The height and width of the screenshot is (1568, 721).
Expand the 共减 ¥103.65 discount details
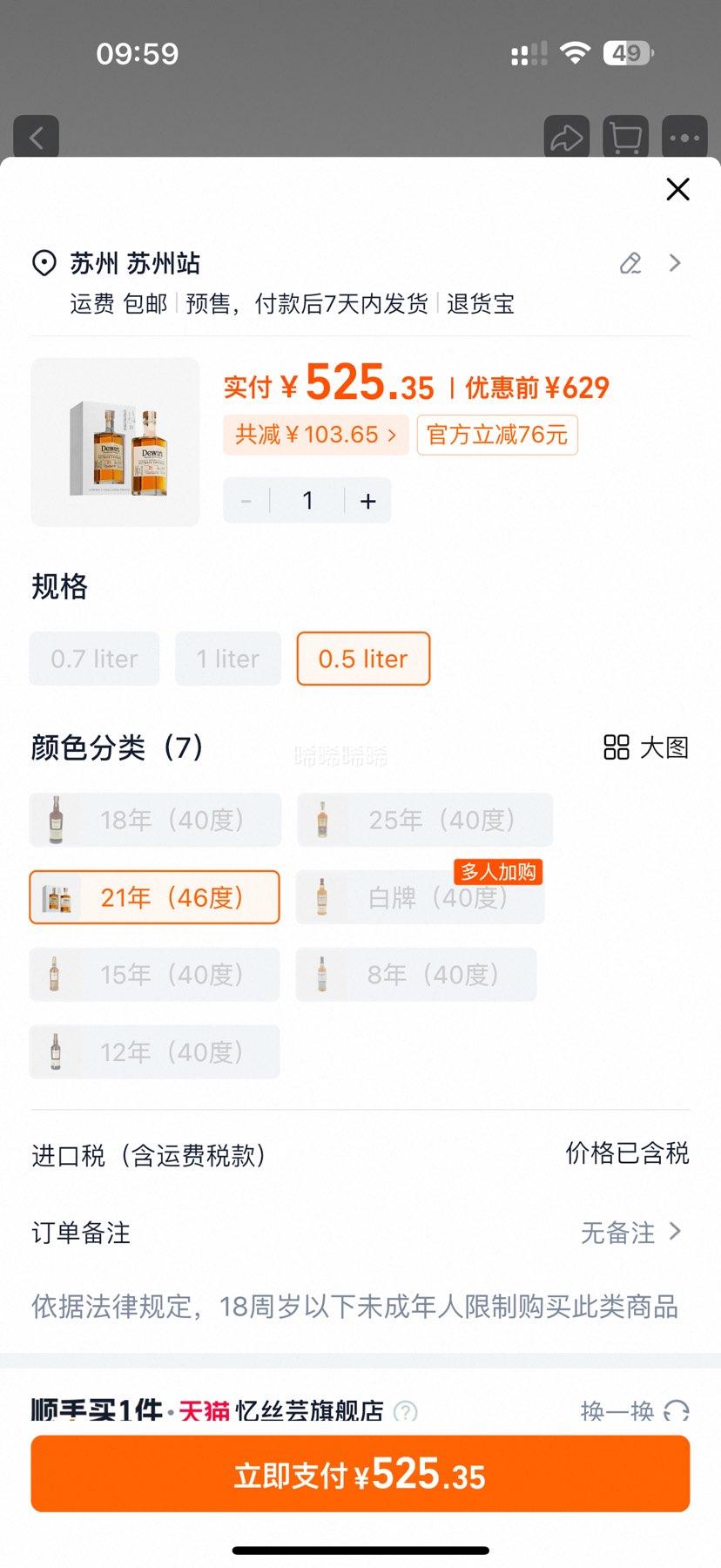tap(315, 435)
